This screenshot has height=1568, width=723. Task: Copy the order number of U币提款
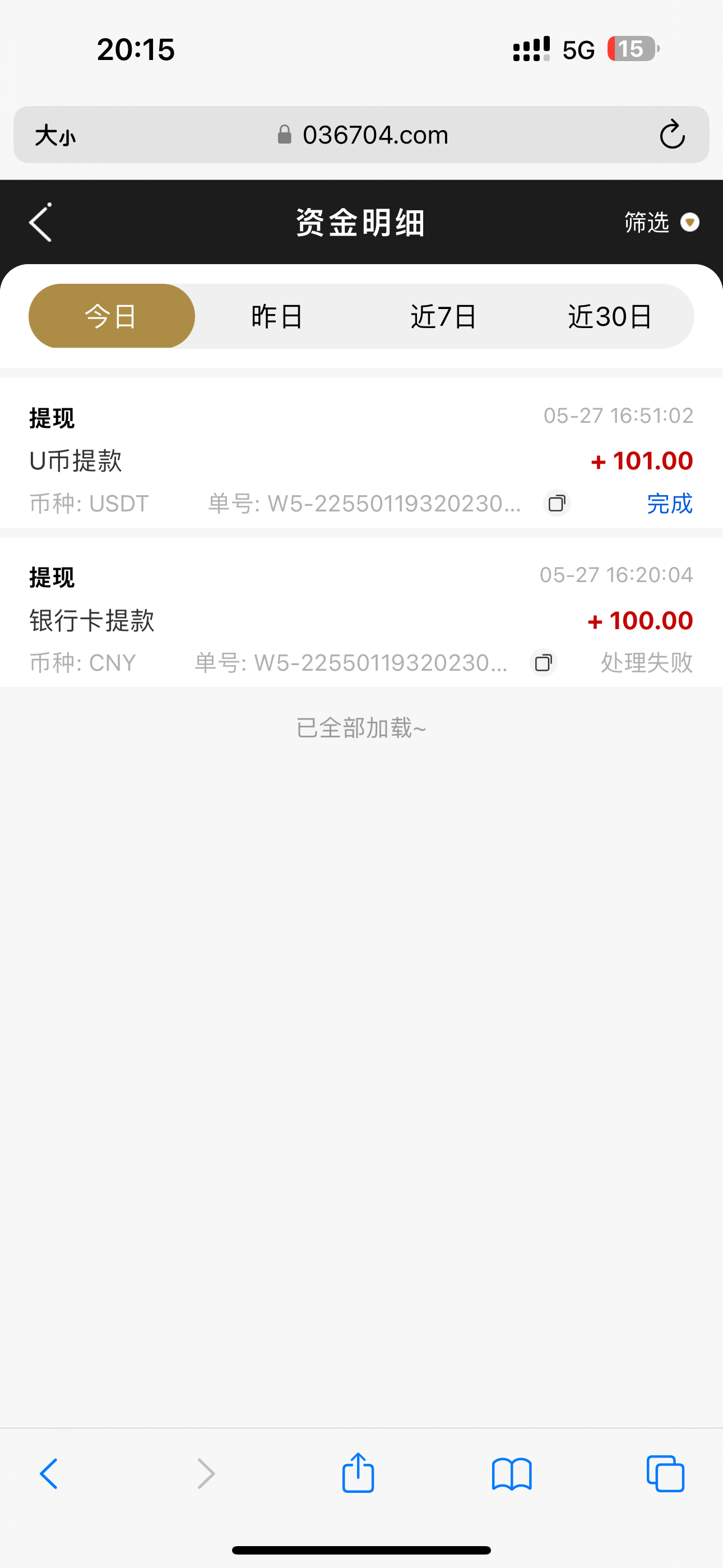[x=557, y=504]
